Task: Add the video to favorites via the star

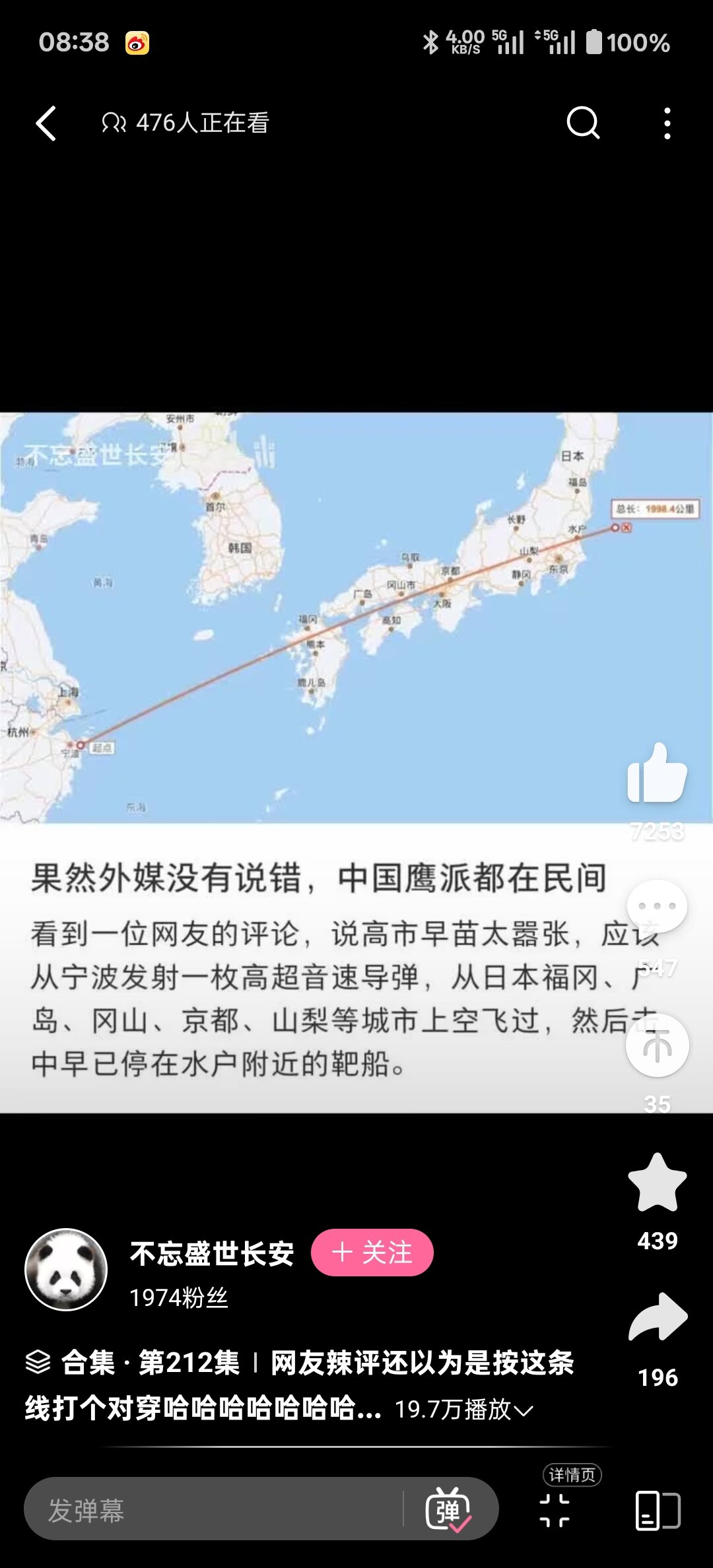Action: (x=657, y=1183)
